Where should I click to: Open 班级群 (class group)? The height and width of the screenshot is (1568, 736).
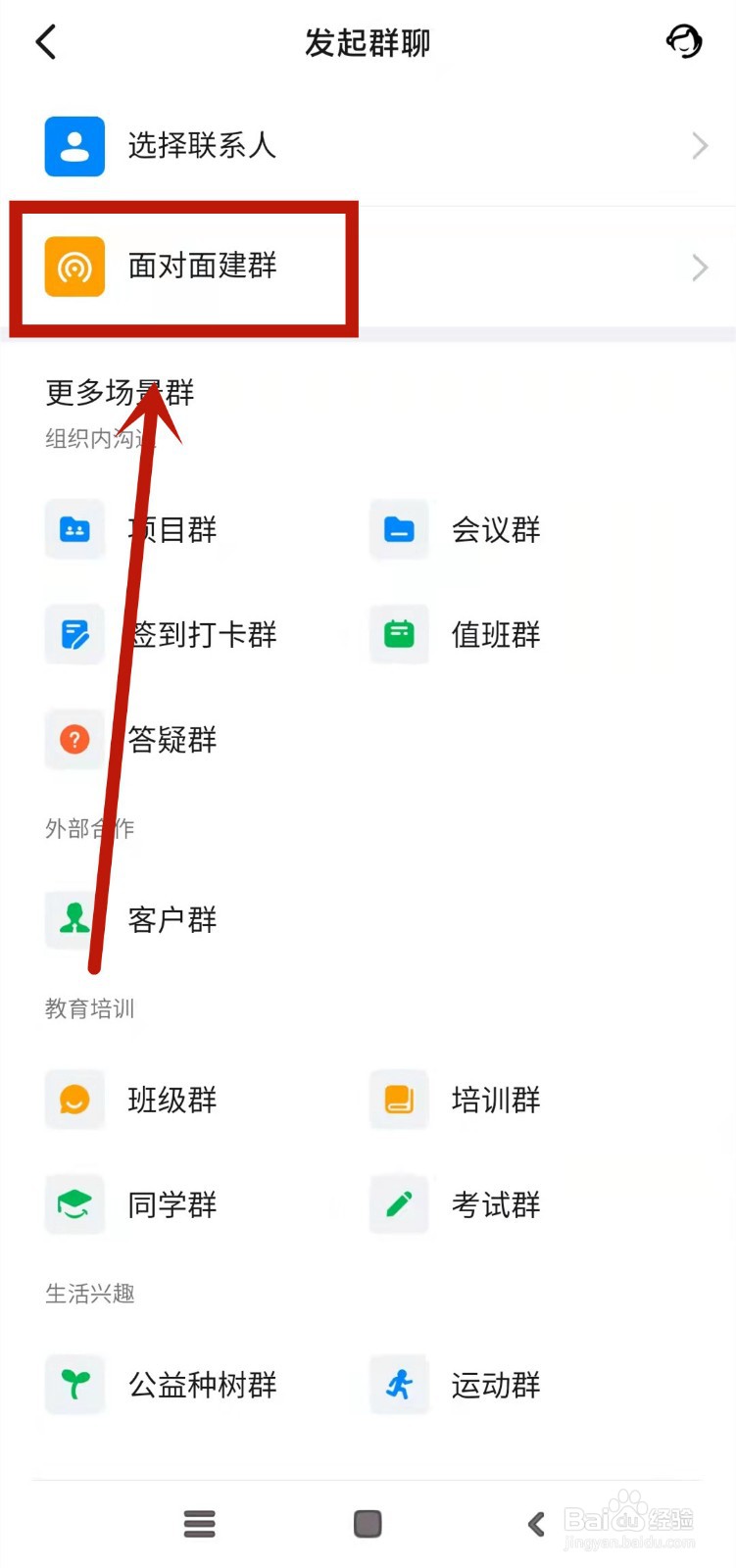tap(172, 1100)
